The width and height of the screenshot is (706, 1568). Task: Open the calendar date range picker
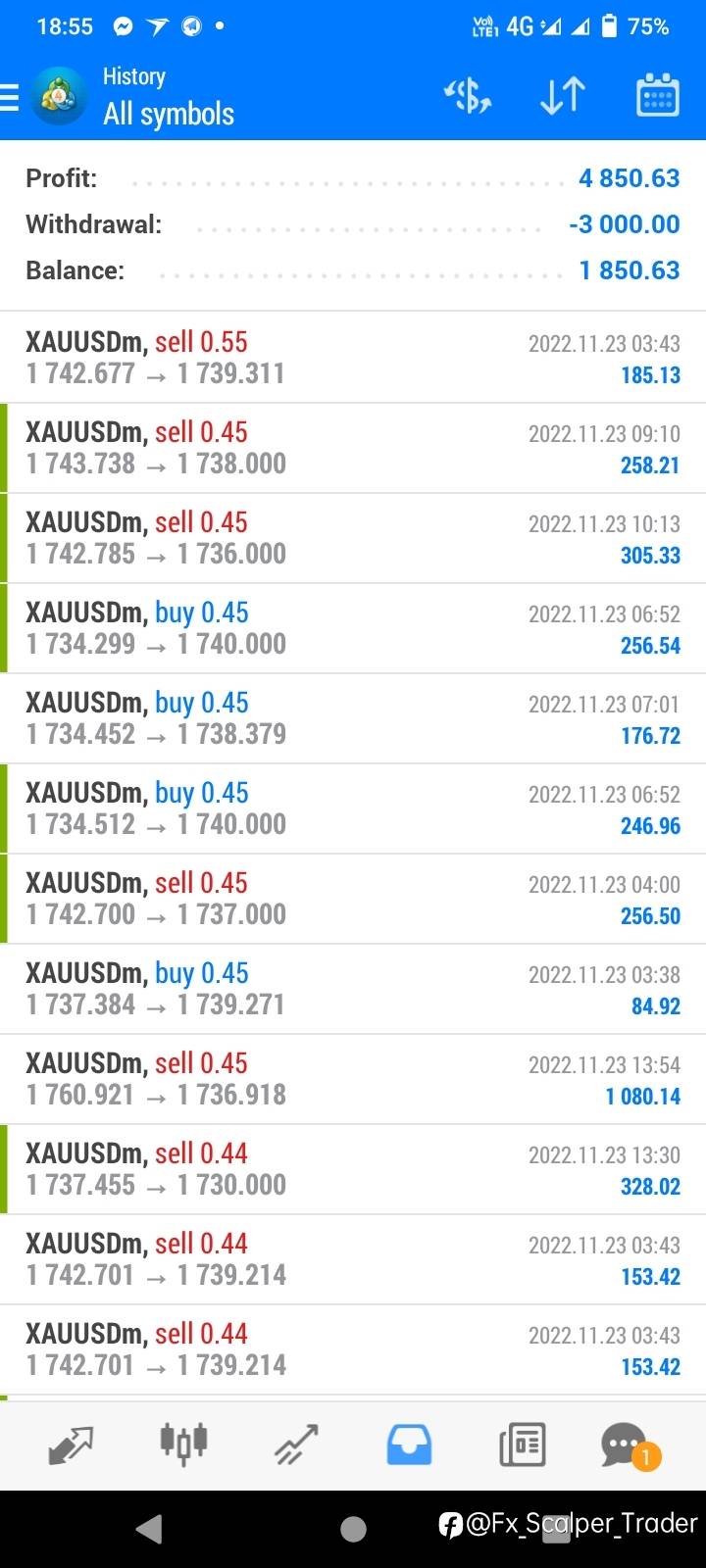[657, 97]
